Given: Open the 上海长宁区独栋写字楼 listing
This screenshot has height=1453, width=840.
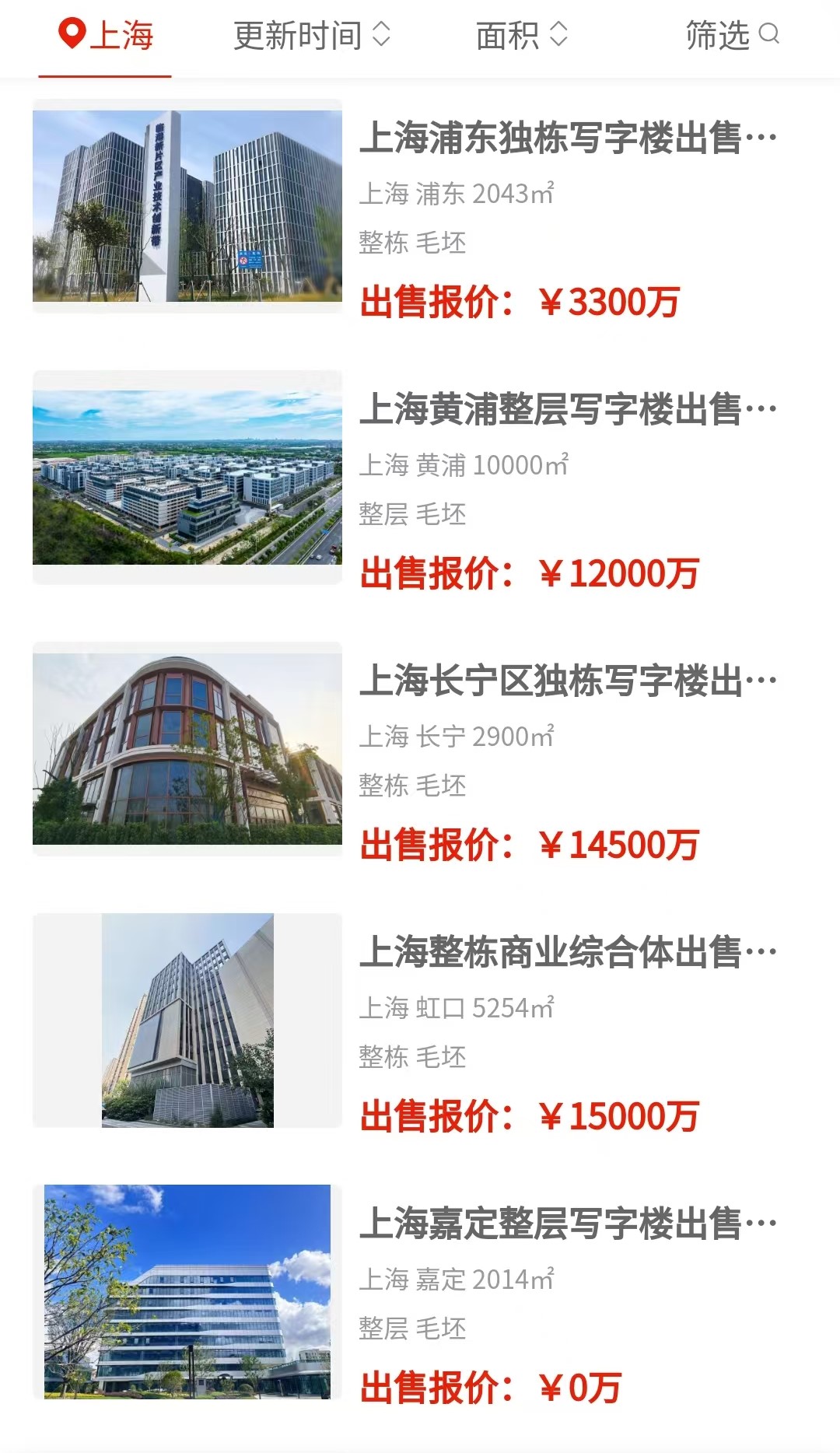Looking at the screenshot, I should pyautogui.click(x=420, y=749).
